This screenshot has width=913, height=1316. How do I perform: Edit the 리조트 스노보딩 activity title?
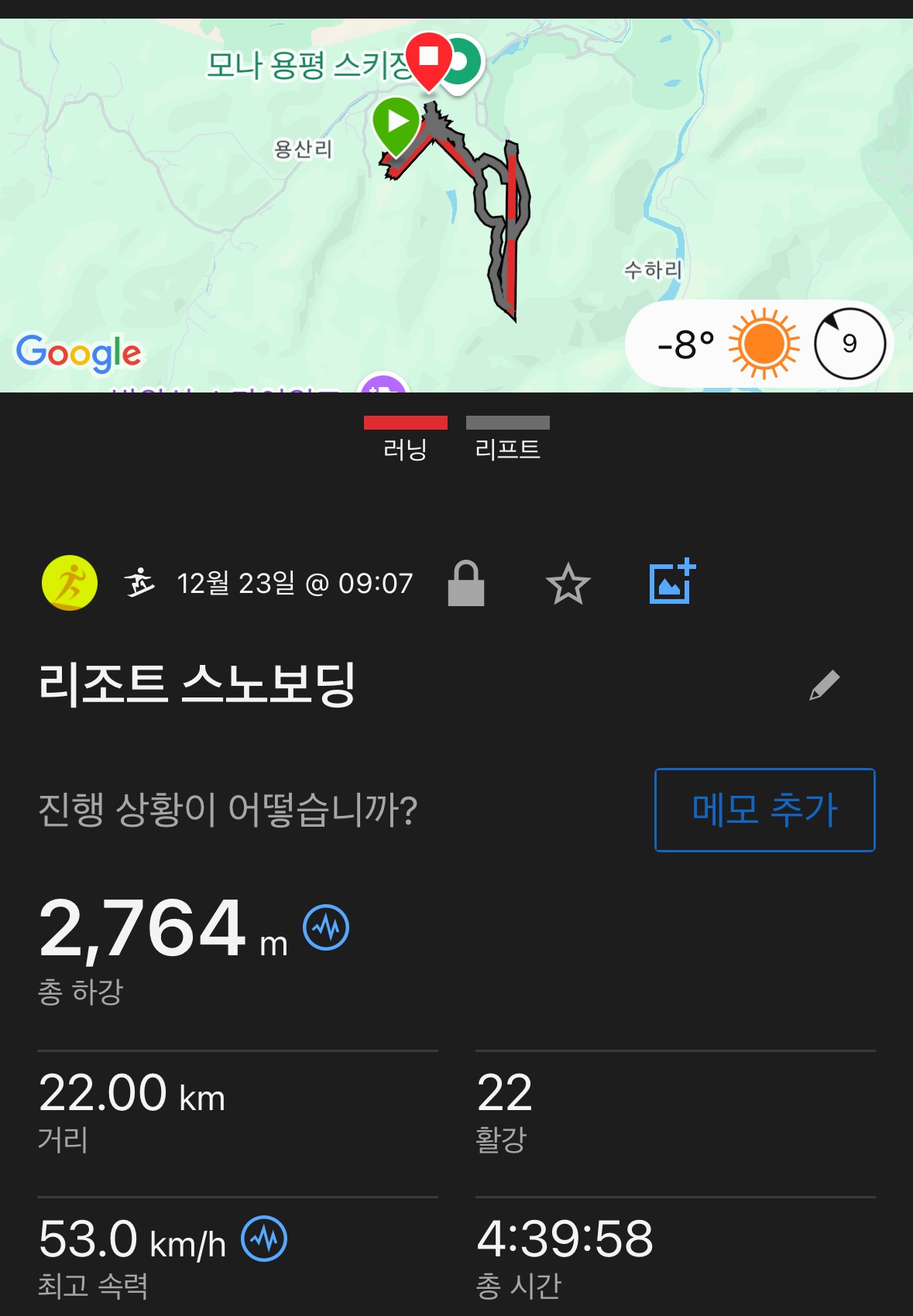pyautogui.click(x=825, y=685)
